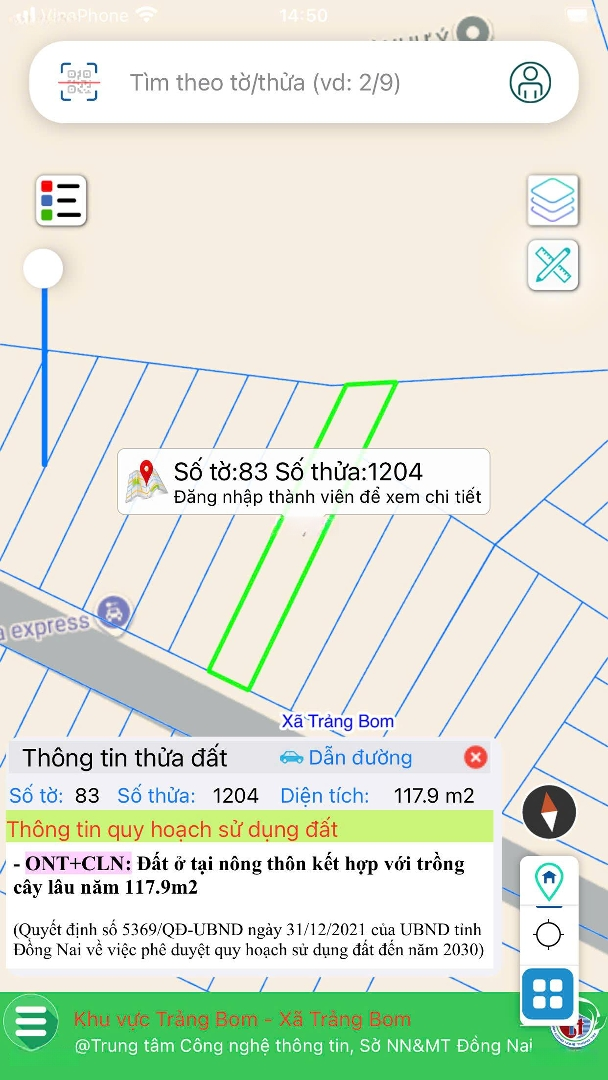The width and height of the screenshot is (608, 1080).
Task: Open the green hamburger menu
Action: pyautogui.click(x=31, y=1022)
